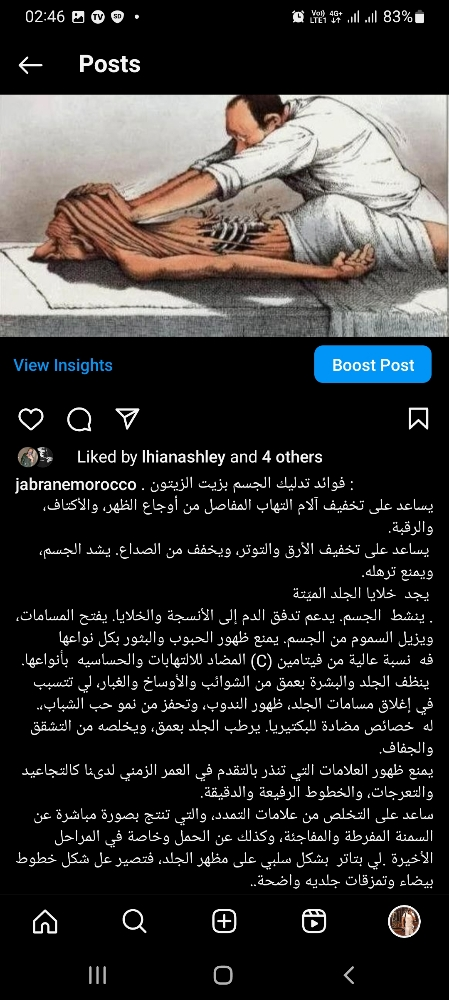Switch to the Home tab

coord(45,922)
